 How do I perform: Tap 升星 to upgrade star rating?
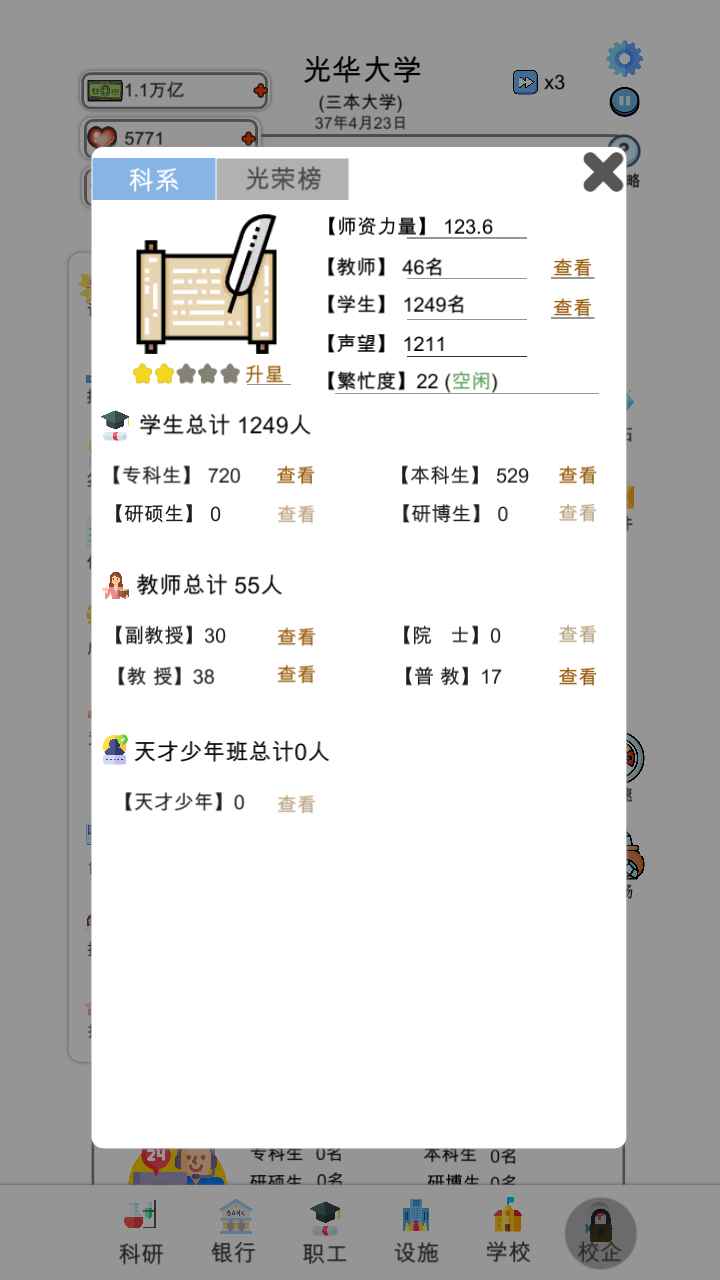coord(266,375)
